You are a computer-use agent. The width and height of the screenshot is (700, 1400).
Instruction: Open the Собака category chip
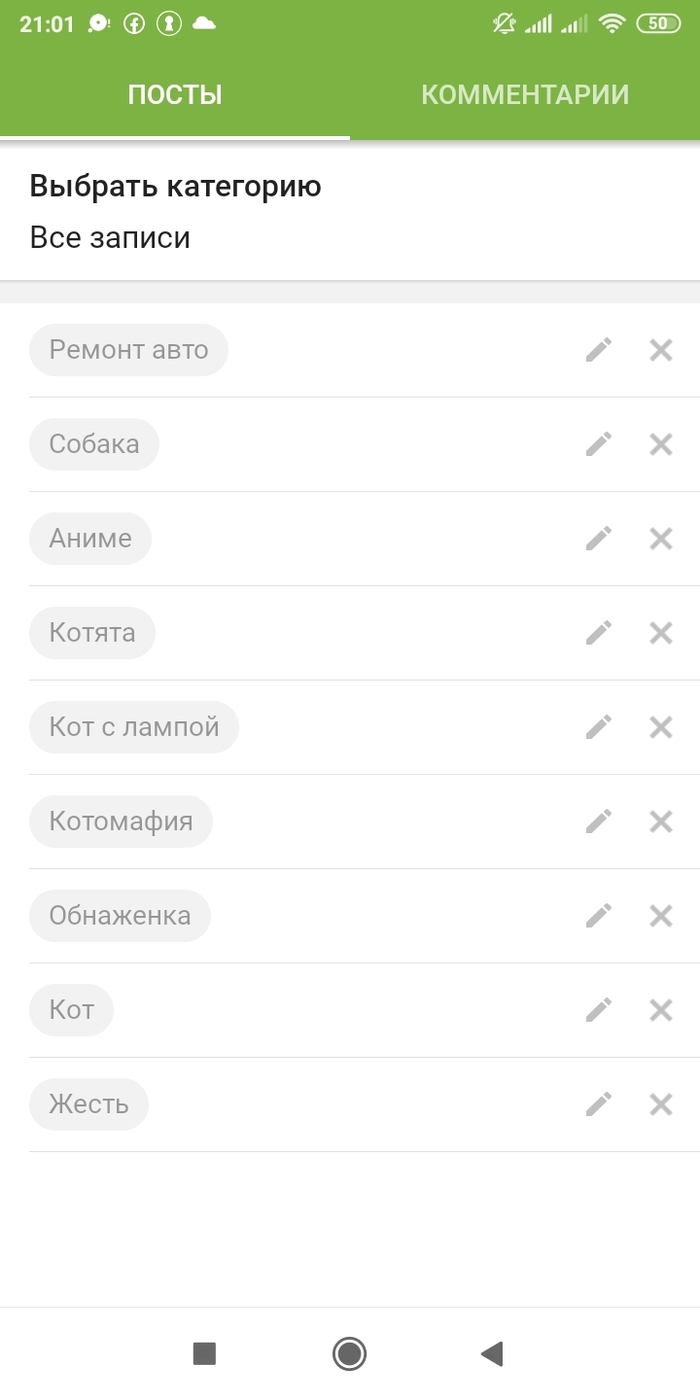94,444
